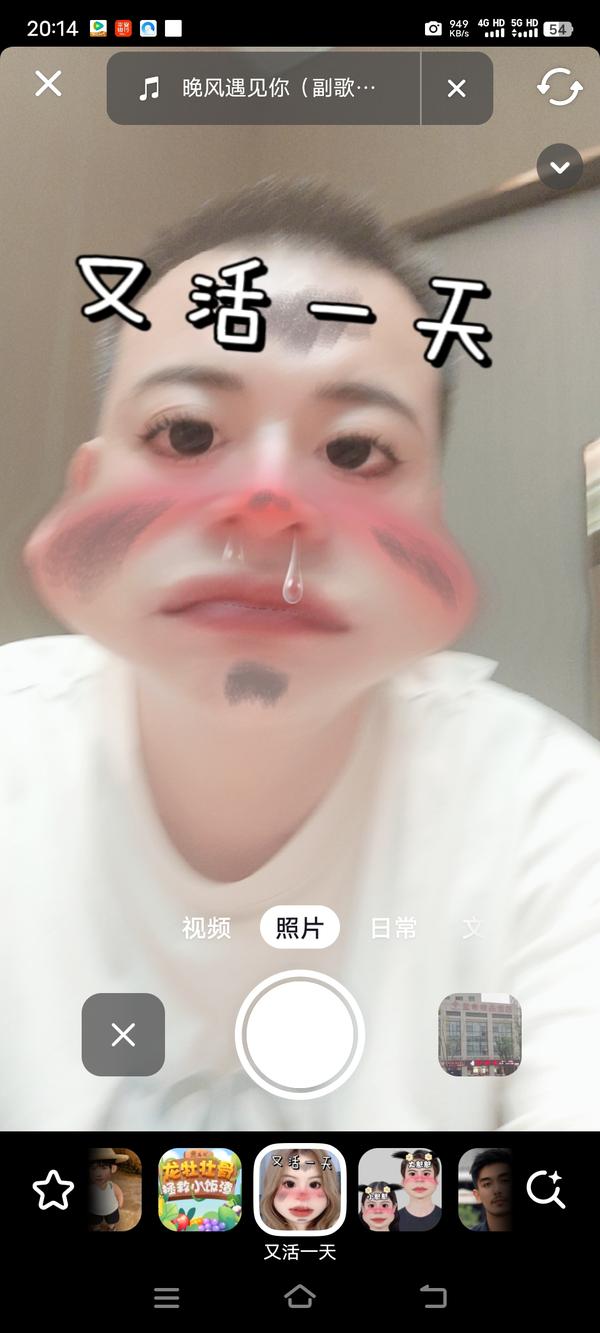Close the camera screen
The height and width of the screenshot is (1333, 600).
click(48, 84)
